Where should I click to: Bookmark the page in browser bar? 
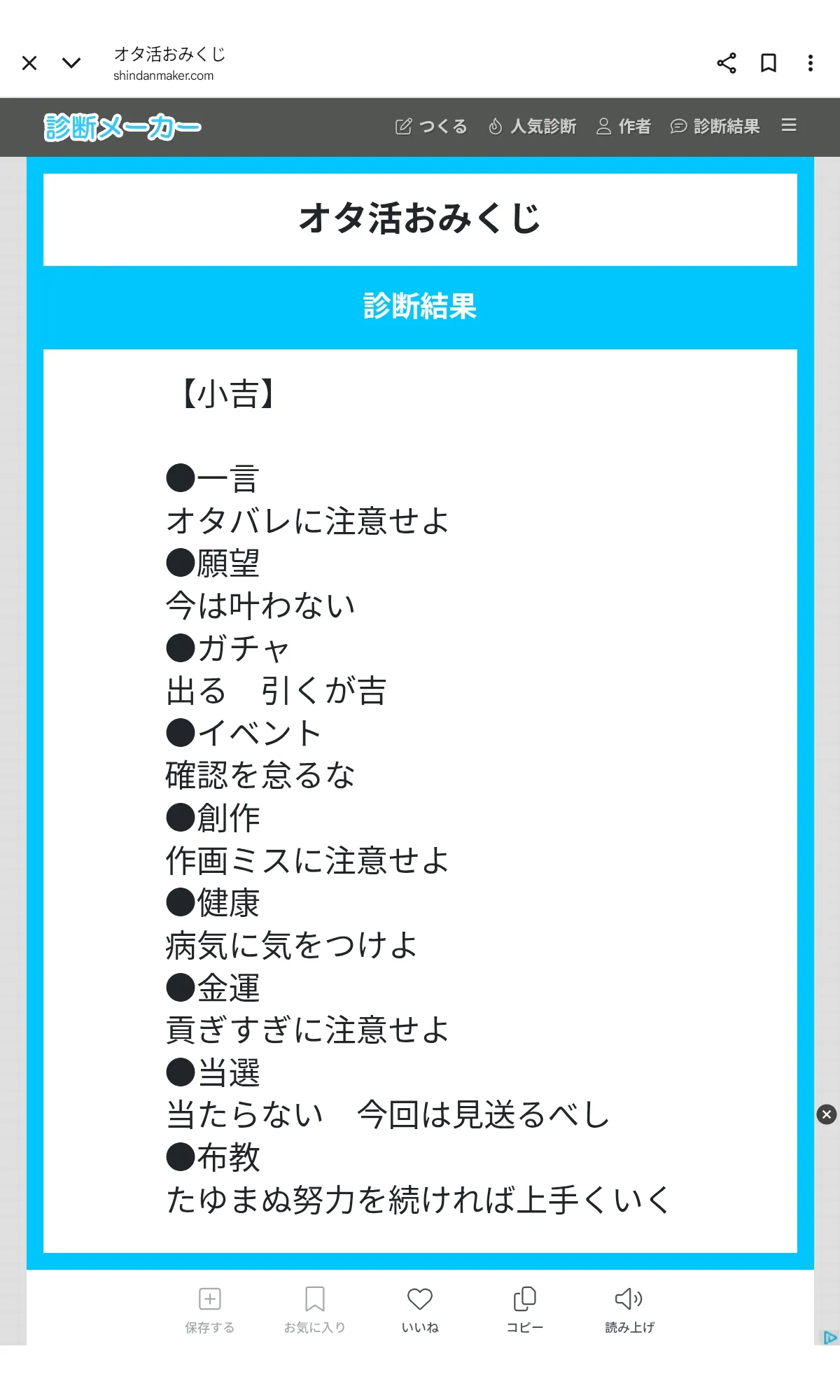(x=769, y=63)
